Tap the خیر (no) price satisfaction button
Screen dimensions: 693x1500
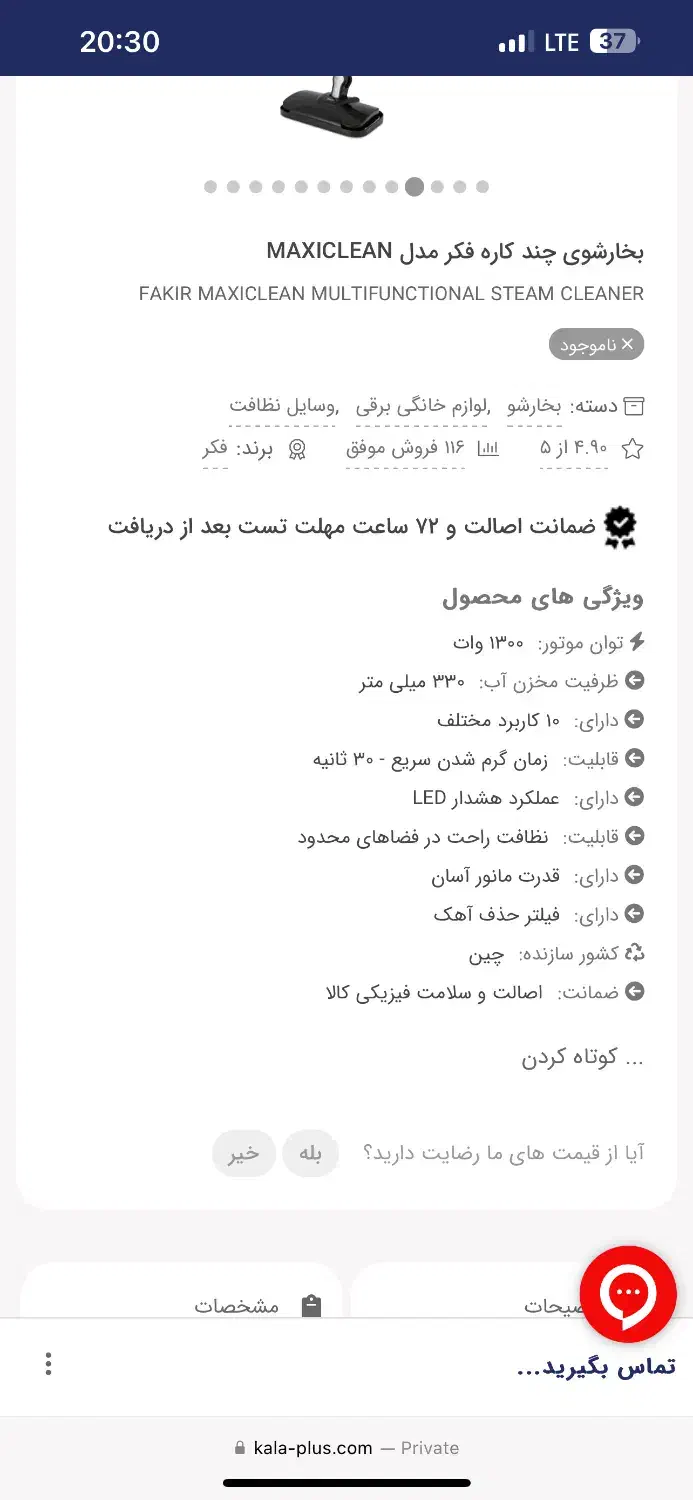[243, 1154]
